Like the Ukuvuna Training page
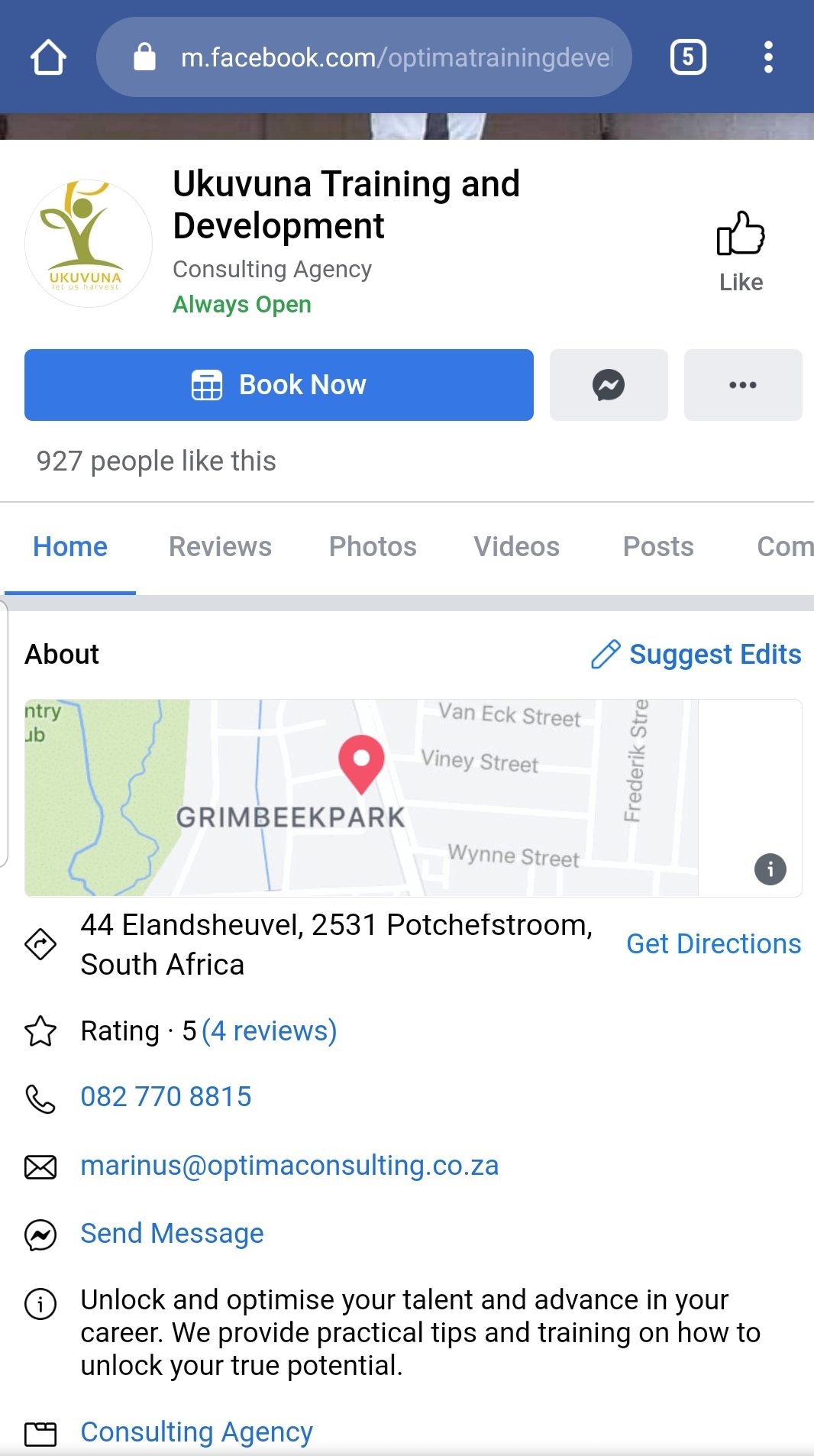This screenshot has width=814, height=1456. (740, 251)
